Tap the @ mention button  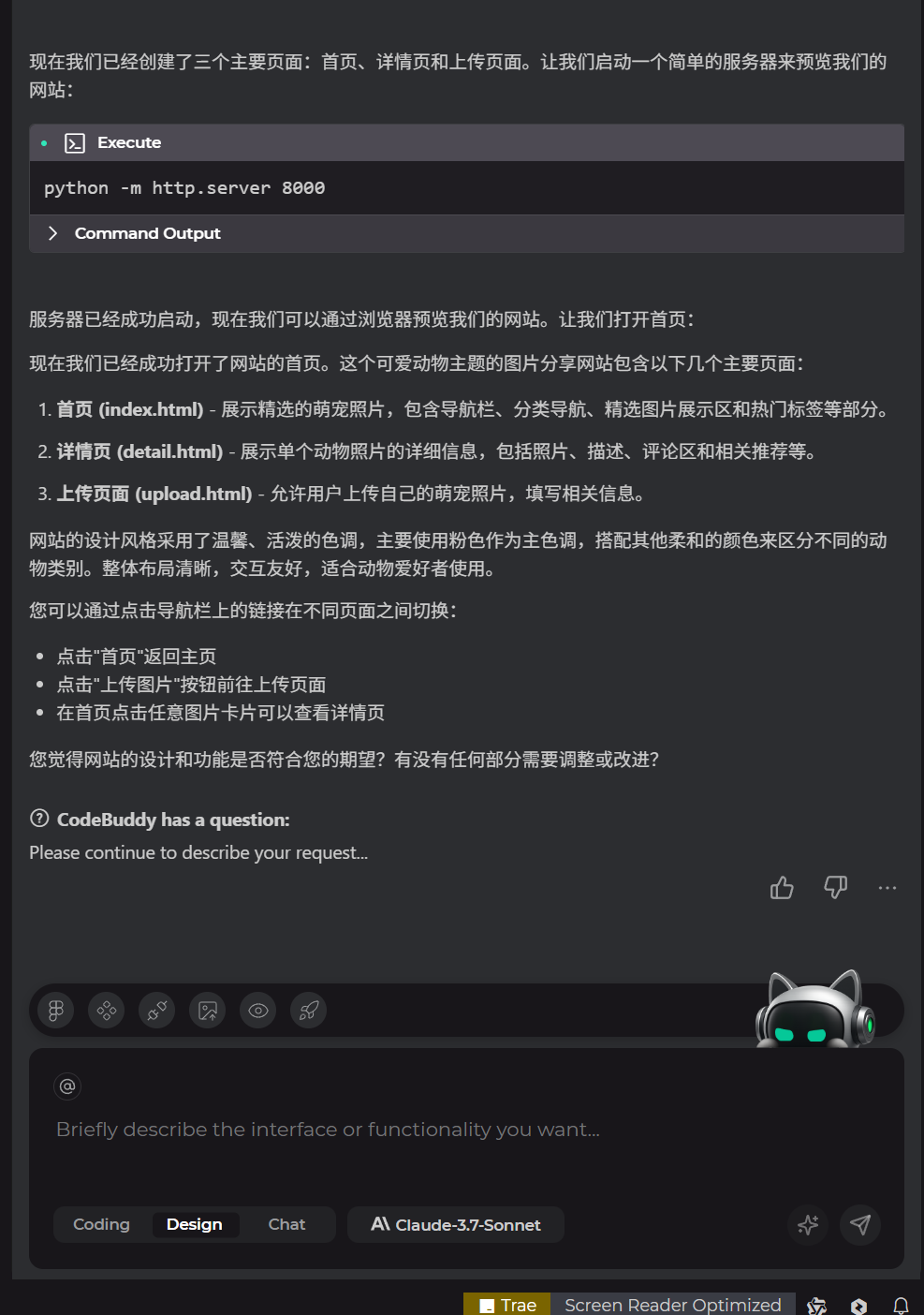(67, 1086)
